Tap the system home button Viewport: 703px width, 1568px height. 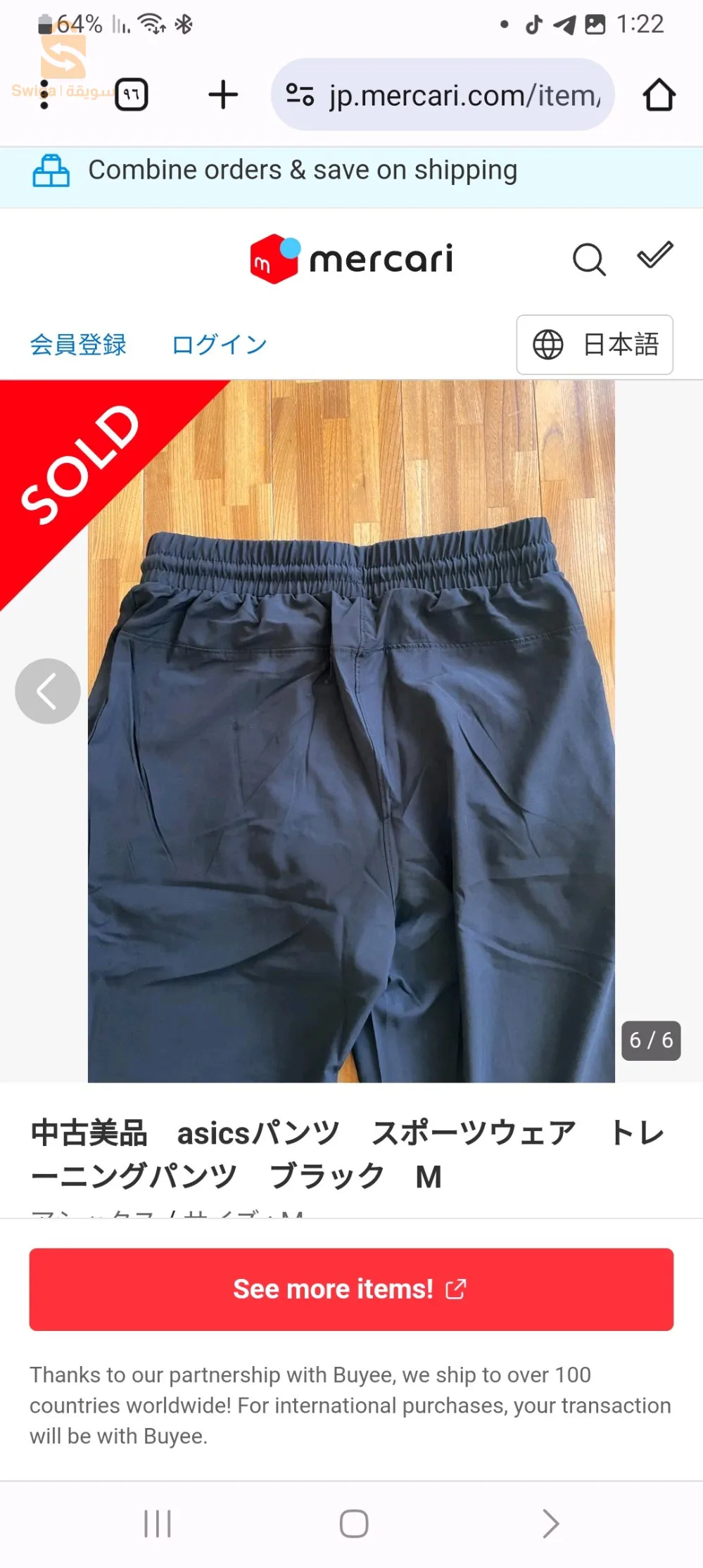click(x=353, y=1524)
